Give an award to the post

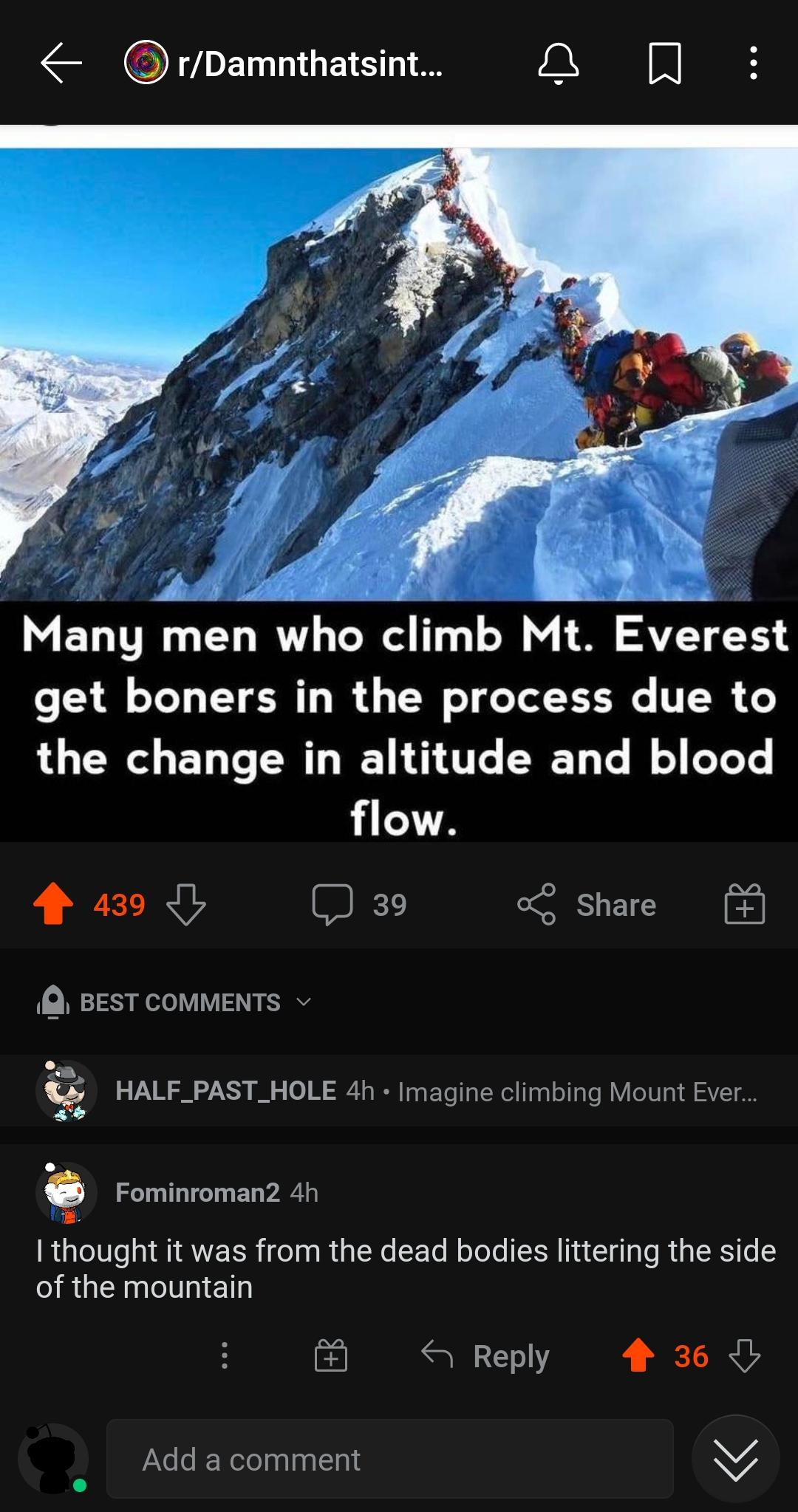[744, 905]
